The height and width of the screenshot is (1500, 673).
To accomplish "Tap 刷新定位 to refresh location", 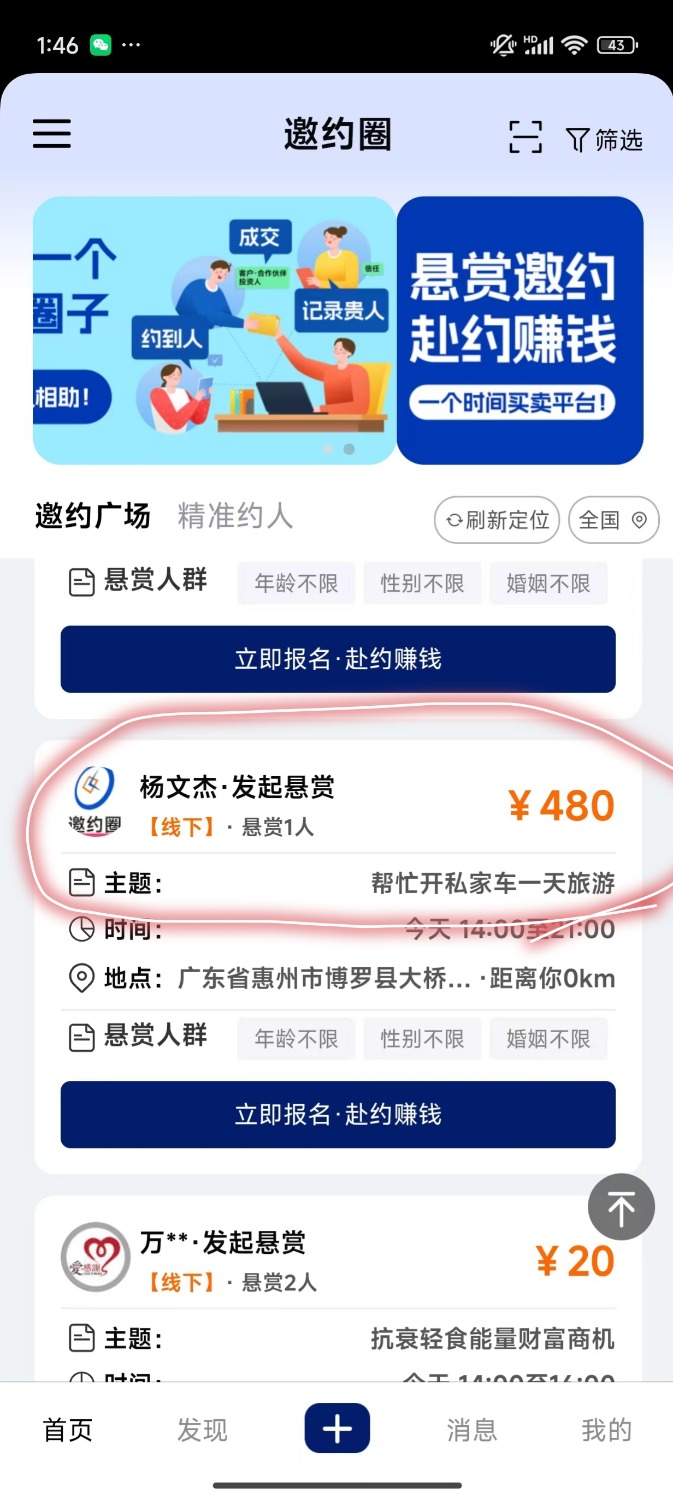I will 497,520.
